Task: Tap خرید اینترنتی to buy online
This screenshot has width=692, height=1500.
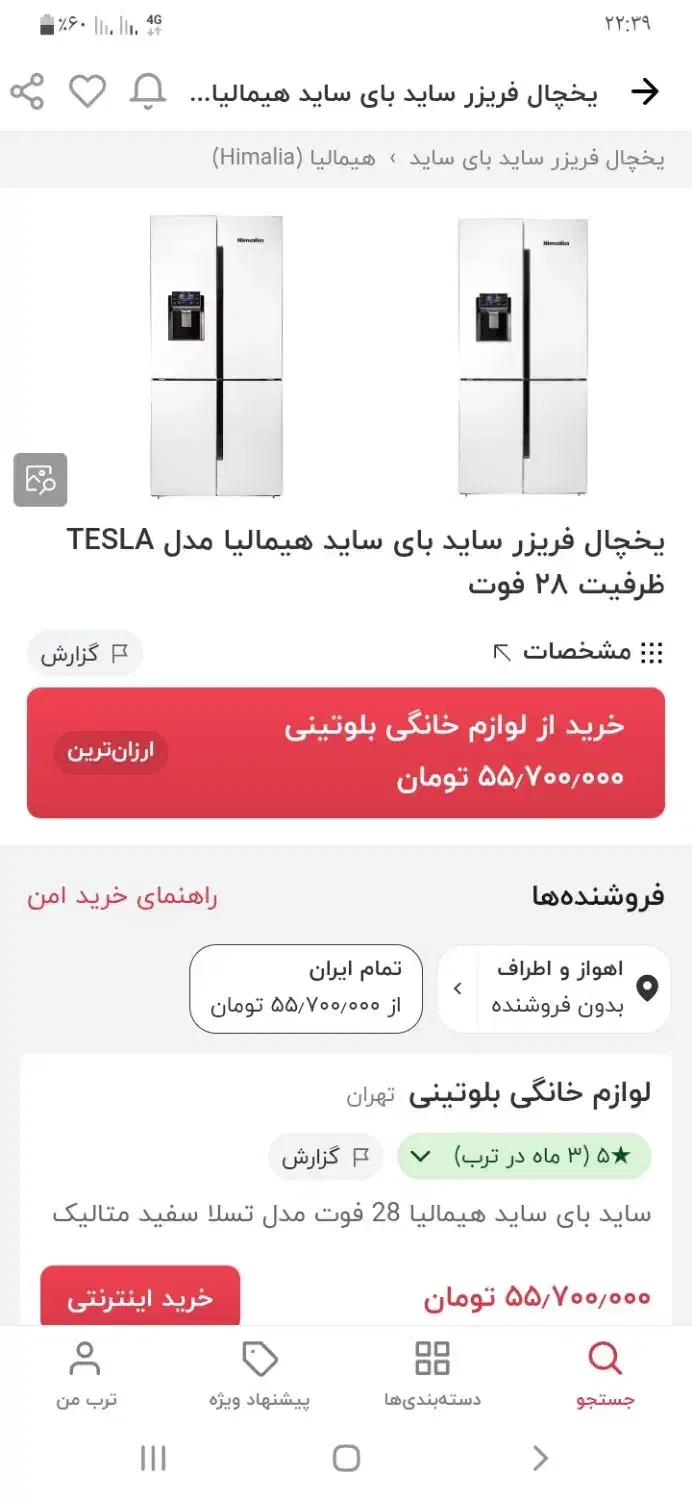Action: [140, 1298]
